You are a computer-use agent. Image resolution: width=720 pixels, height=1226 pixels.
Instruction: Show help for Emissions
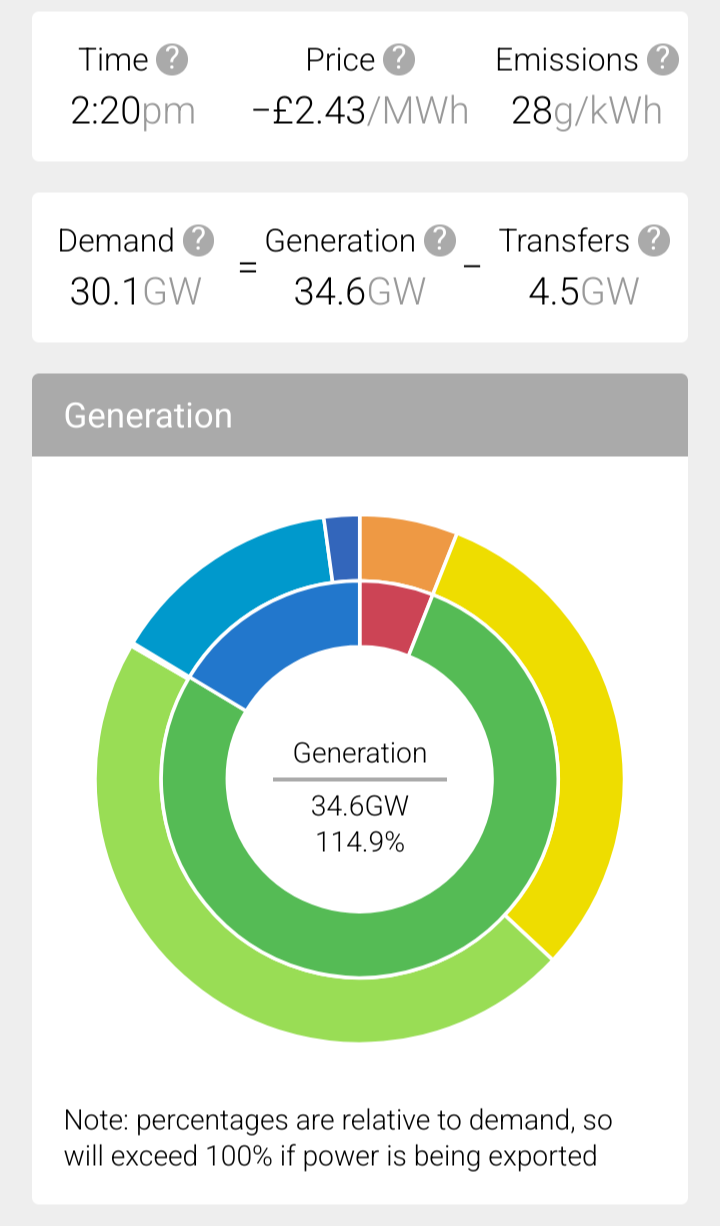662,60
